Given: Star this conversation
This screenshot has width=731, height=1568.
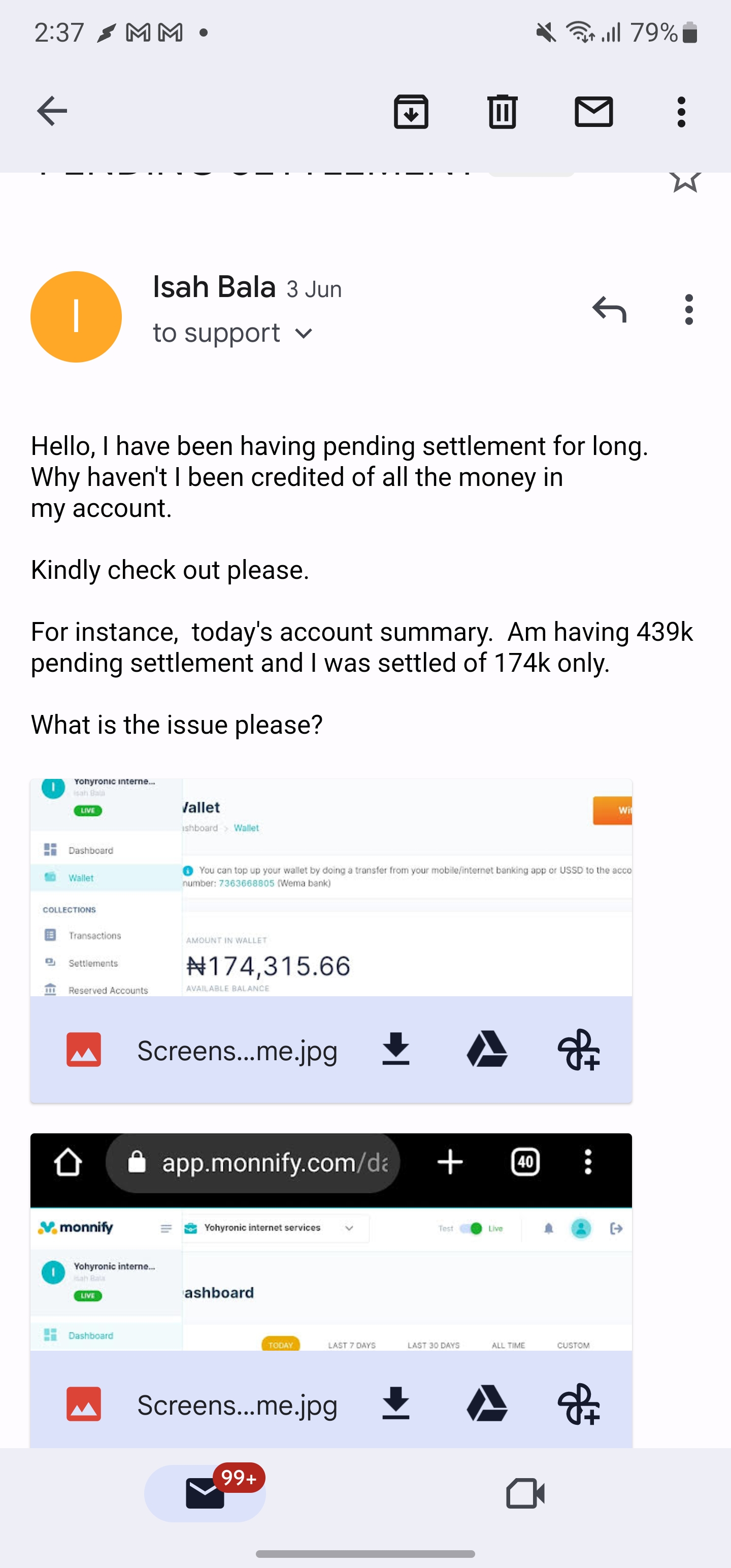Looking at the screenshot, I should [x=685, y=179].
